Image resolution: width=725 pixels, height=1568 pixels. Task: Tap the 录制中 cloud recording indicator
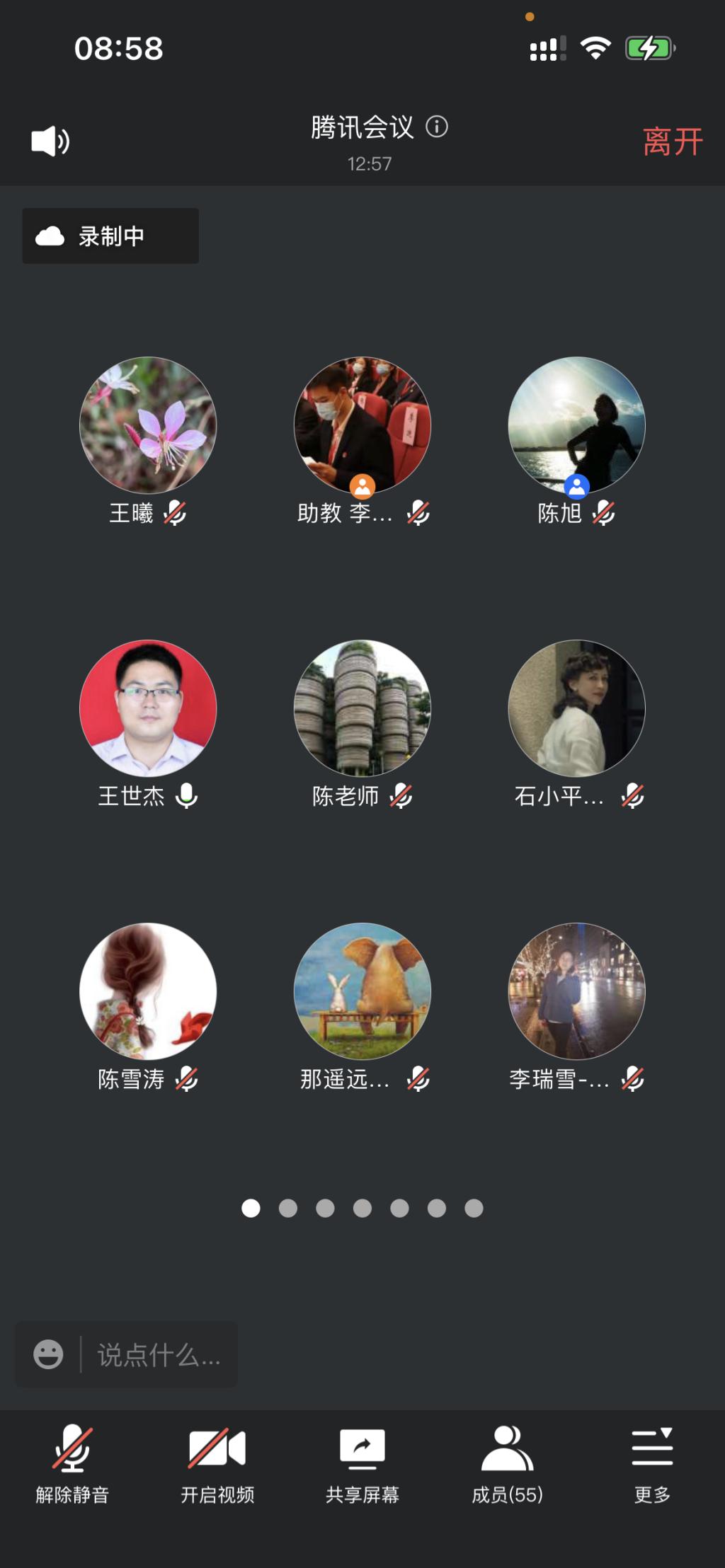(110, 236)
